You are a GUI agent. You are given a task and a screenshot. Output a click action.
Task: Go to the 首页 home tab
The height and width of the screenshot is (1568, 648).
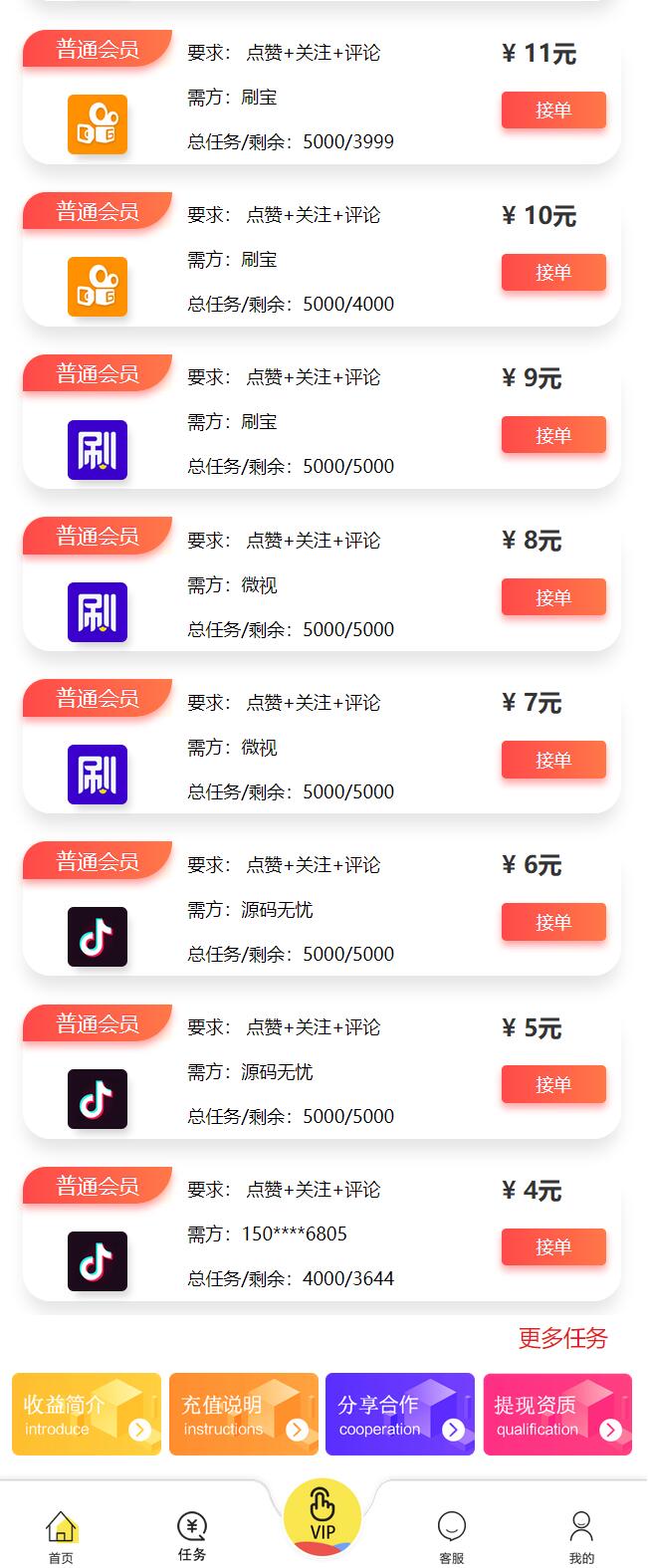pyautogui.click(x=61, y=1536)
